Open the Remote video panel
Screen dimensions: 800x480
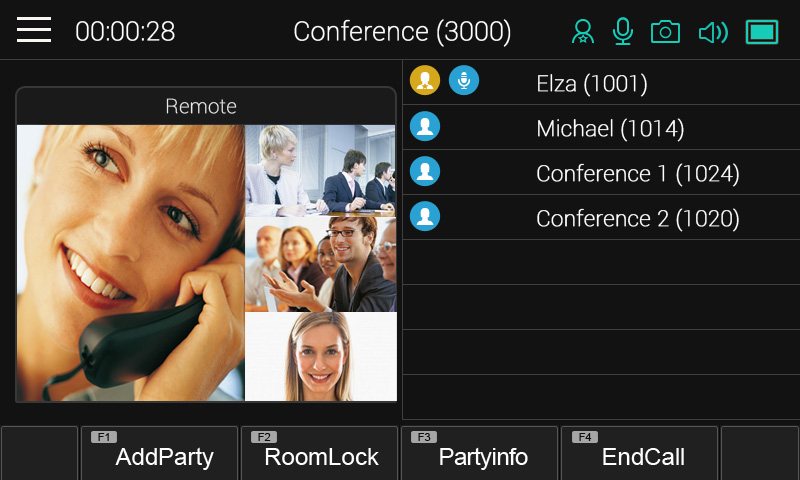(x=206, y=260)
